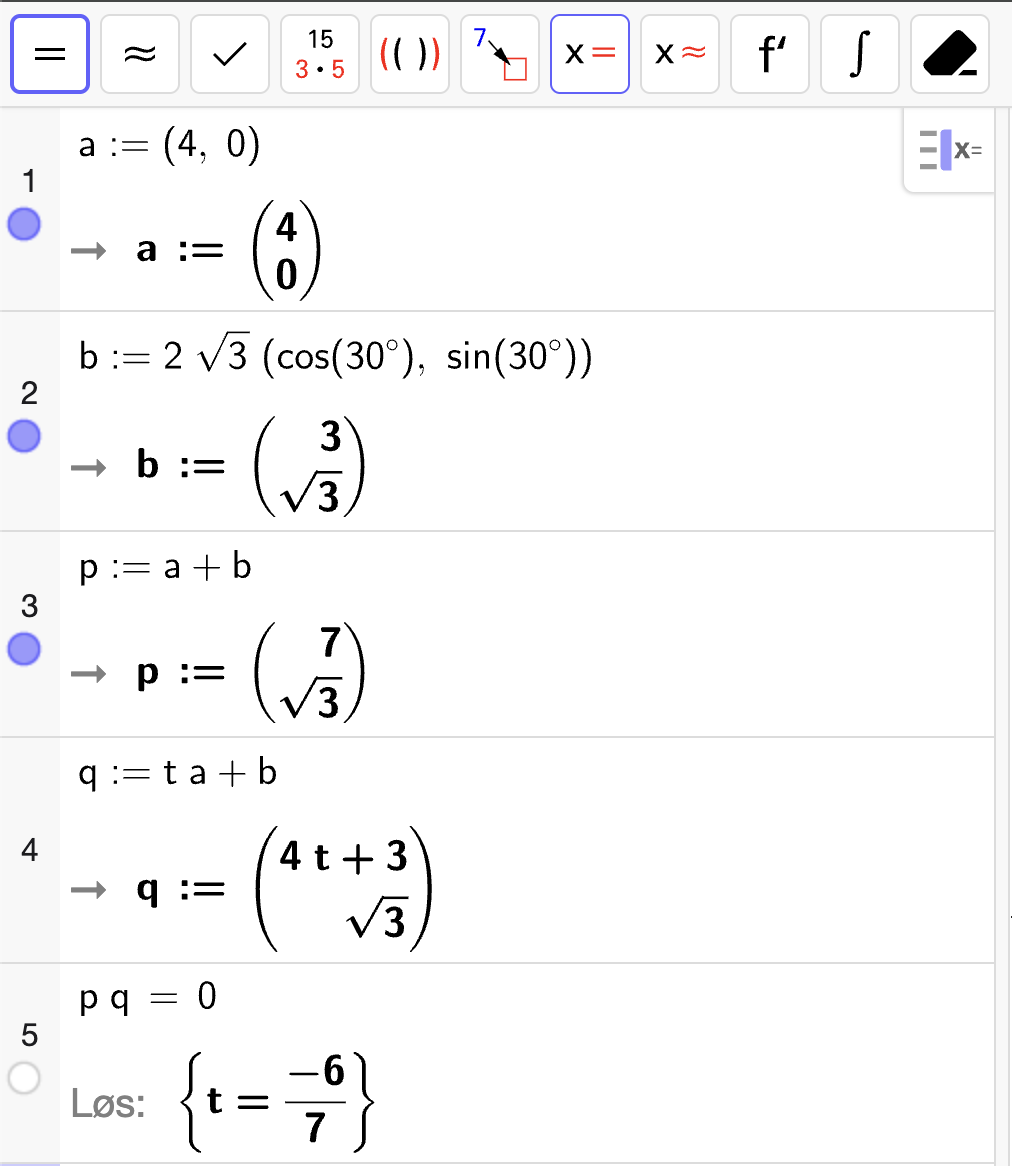Select the Expand parentheses tool
The image size is (1012, 1166).
point(410,54)
